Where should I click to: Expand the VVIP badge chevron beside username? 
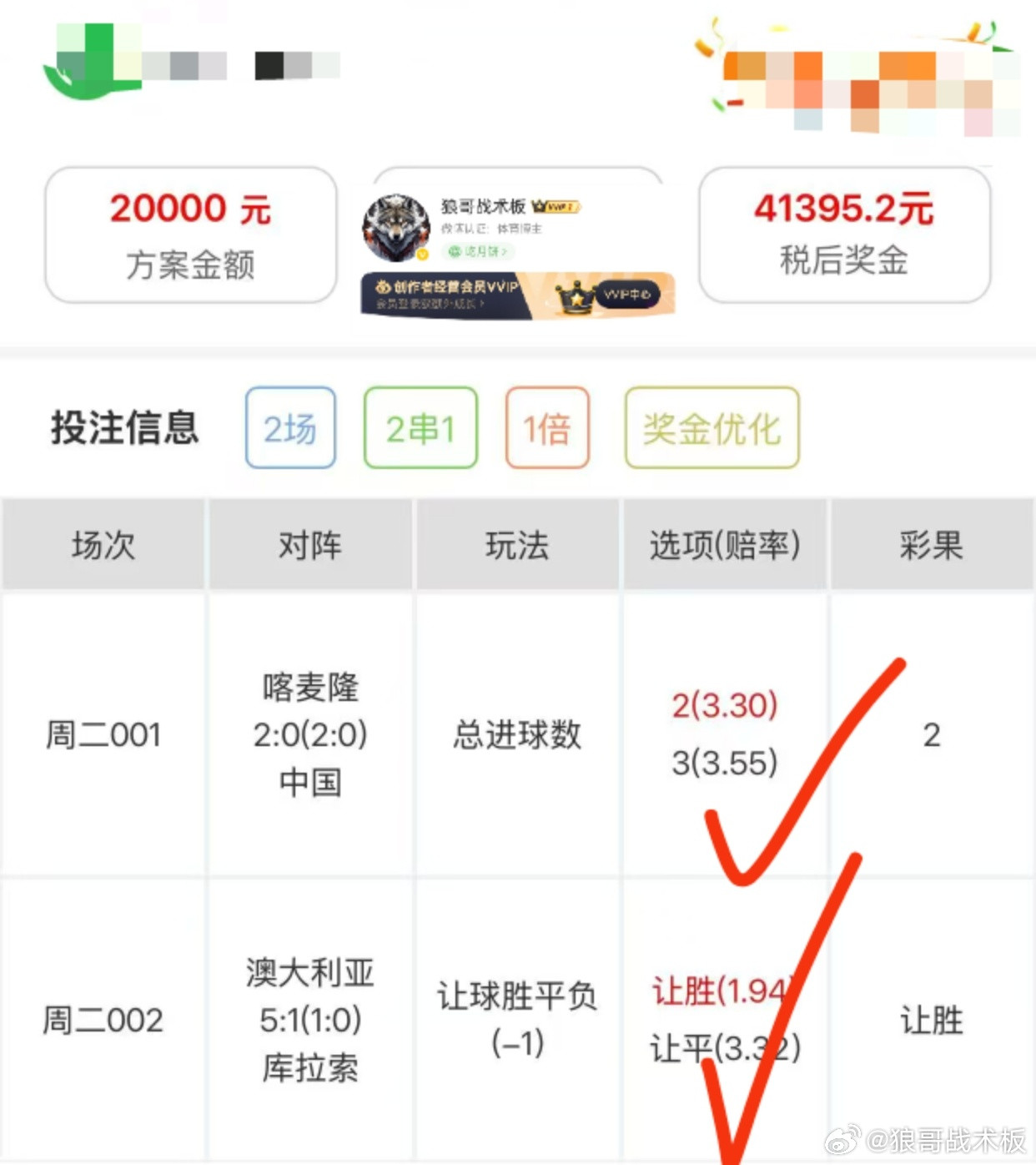coord(579,206)
